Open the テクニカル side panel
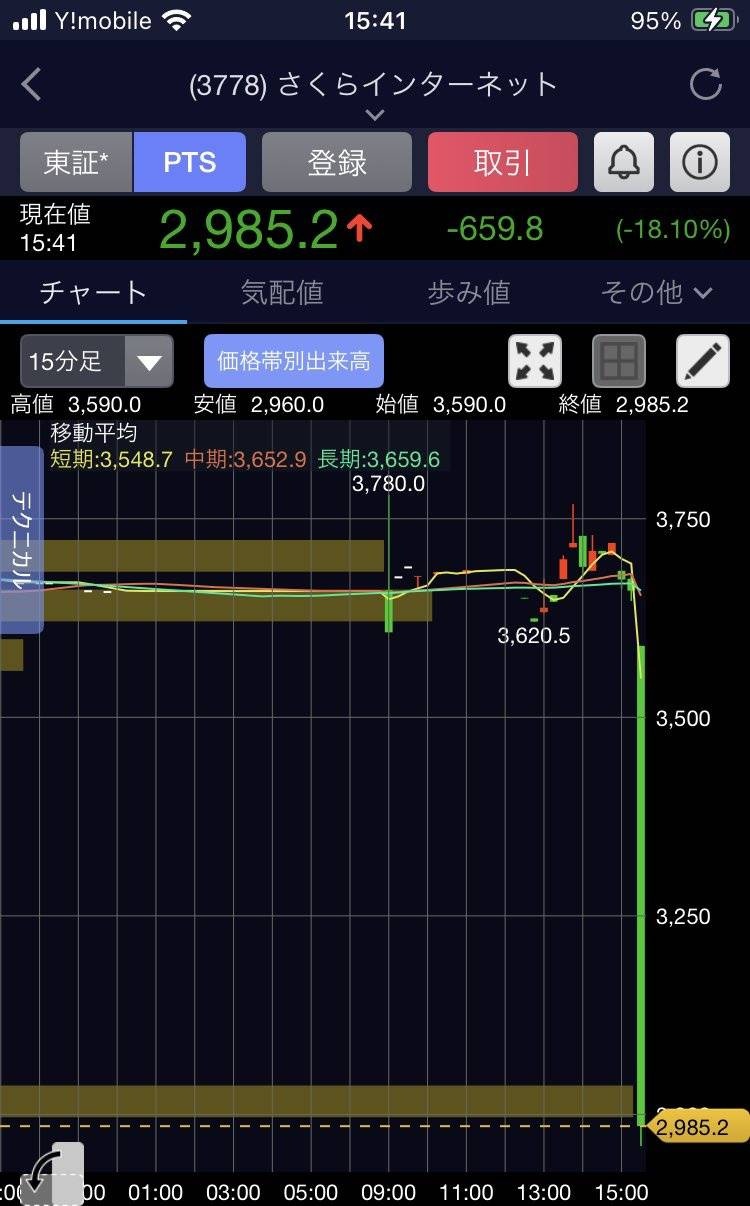This screenshot has height=1206, width=750. tap(21, 540)
